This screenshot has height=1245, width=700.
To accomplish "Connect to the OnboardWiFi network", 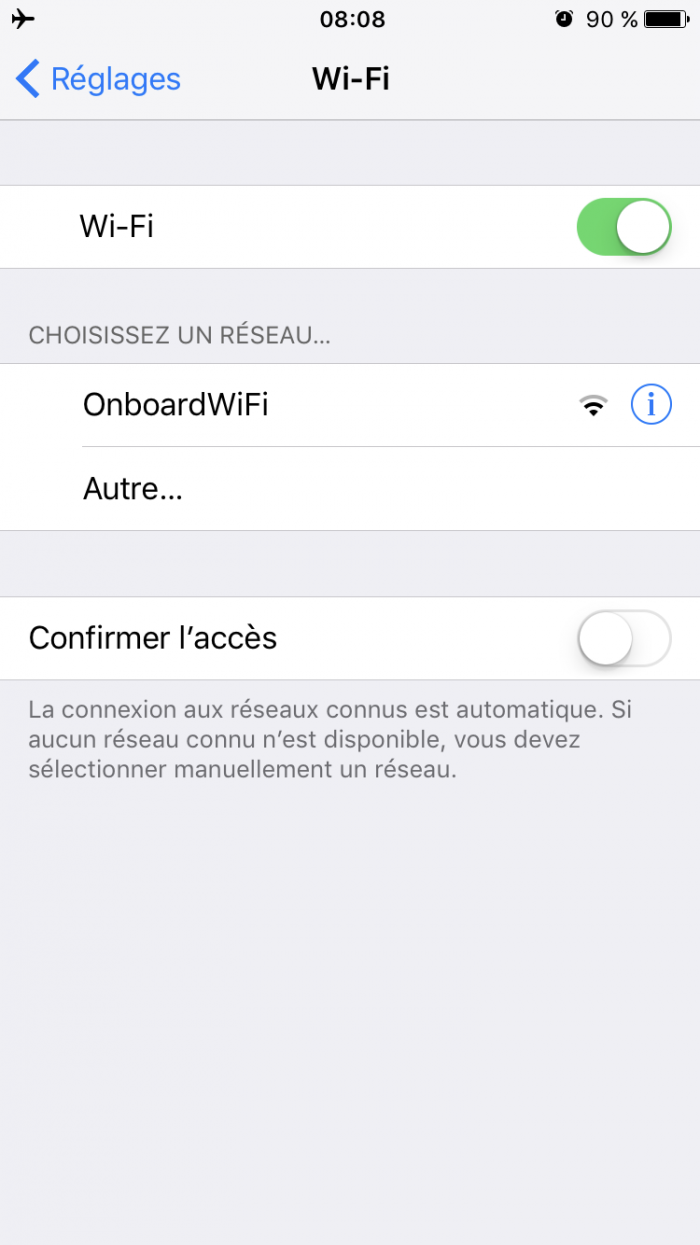I will [x=176, y=405].
